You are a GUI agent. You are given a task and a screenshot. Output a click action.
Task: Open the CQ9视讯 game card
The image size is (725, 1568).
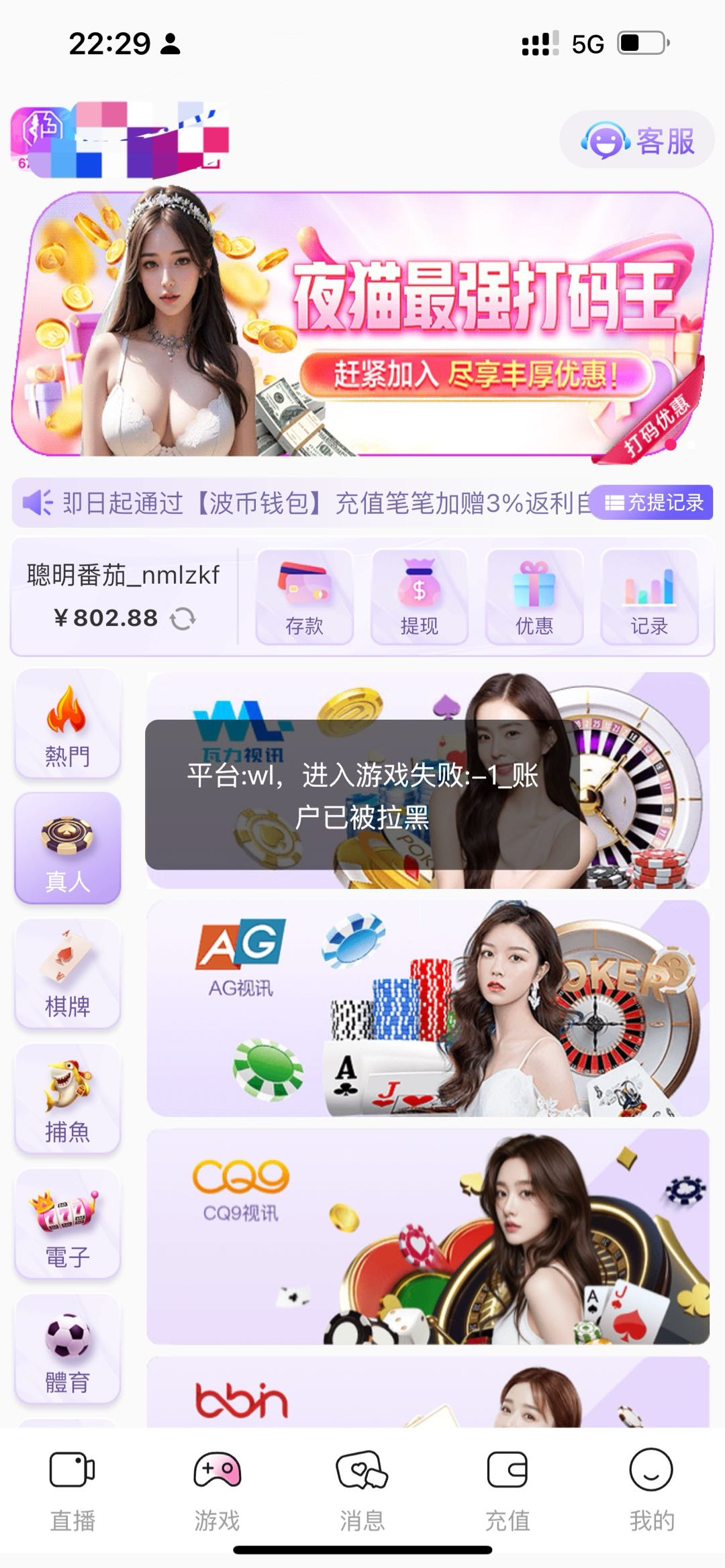tap(428, 1237)
